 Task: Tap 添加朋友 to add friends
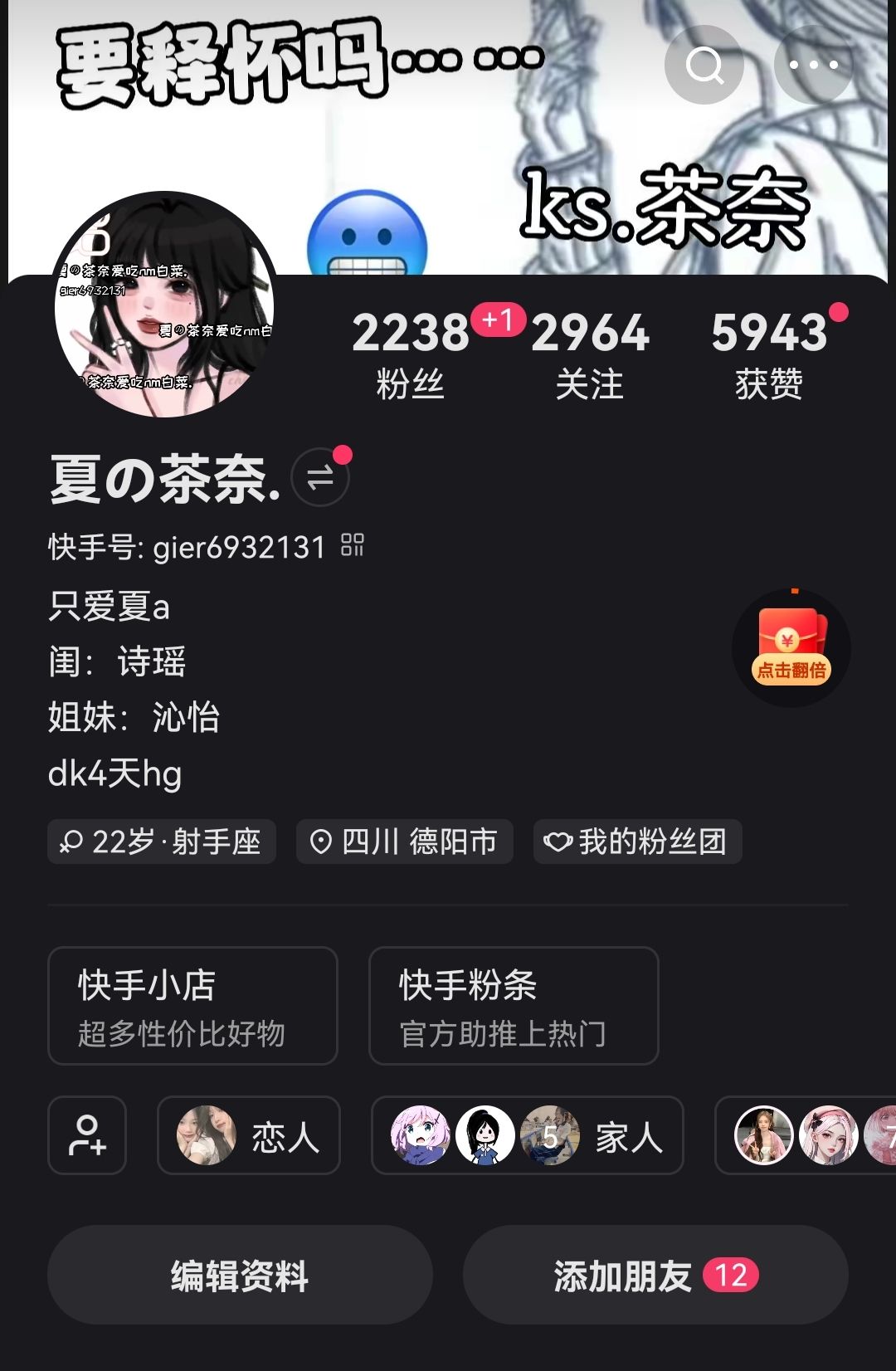click(x=655, y=1275)
